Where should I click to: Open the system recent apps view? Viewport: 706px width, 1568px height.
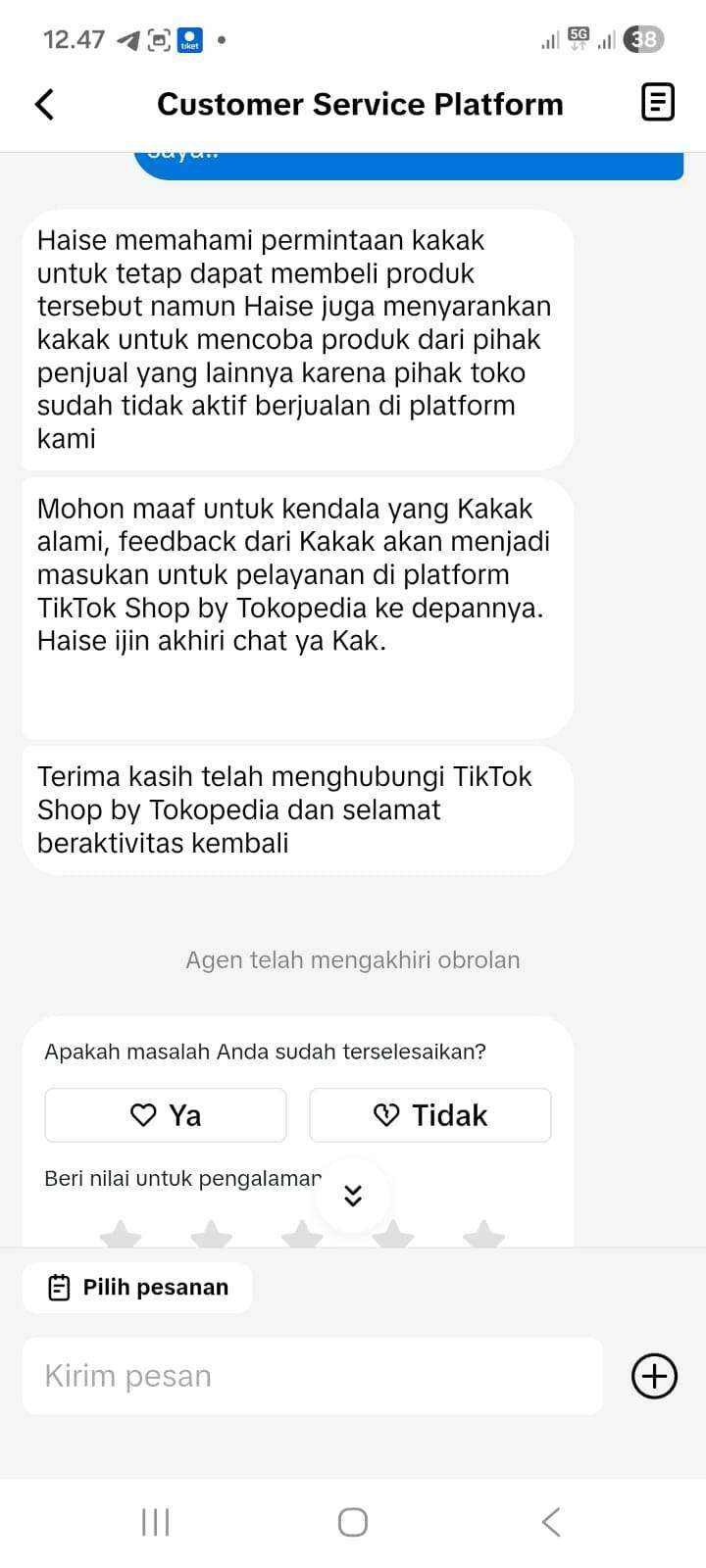tap(156, 1522)
